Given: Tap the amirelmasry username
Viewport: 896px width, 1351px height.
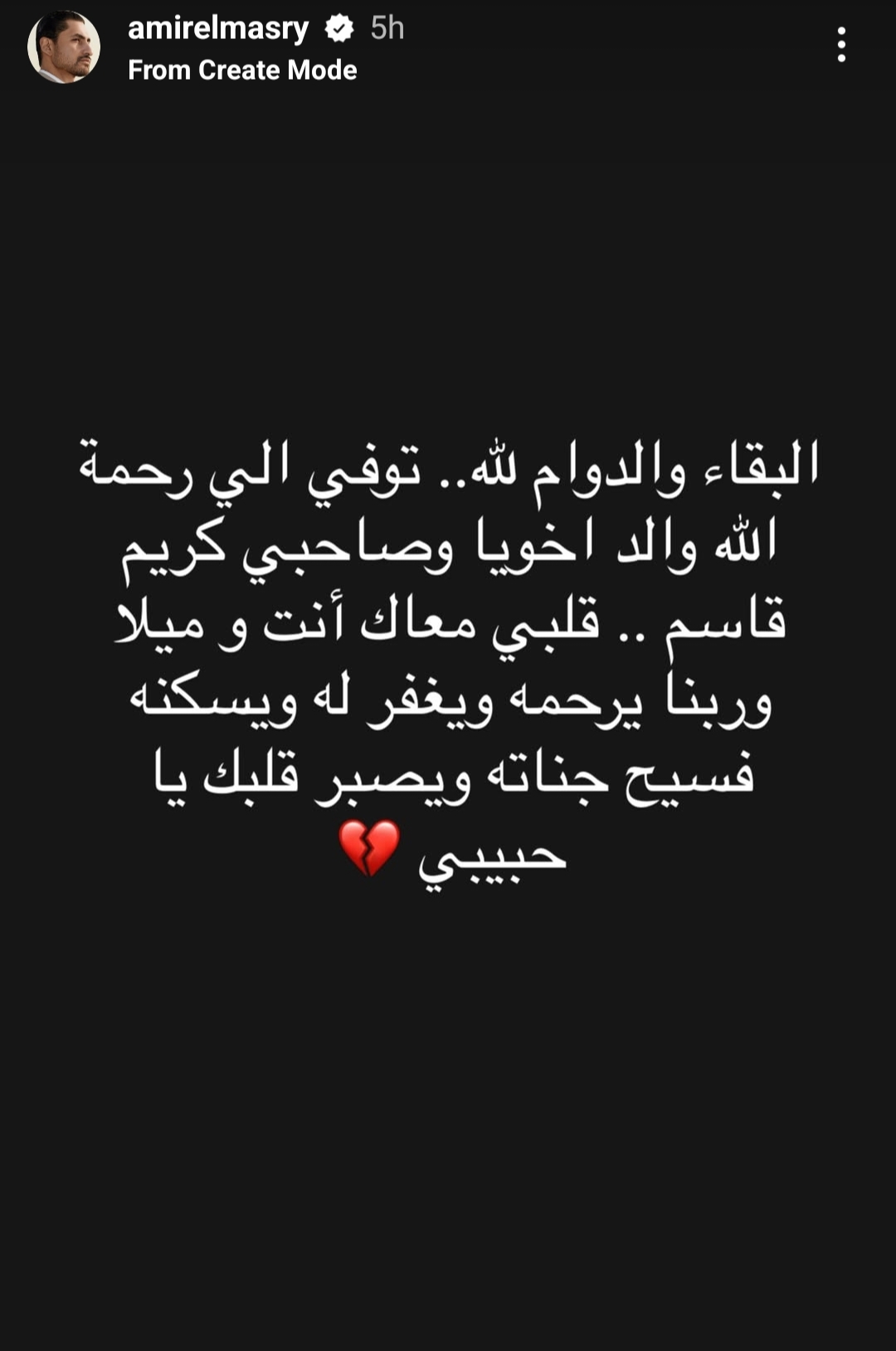Looking at the screenshot, I should pos(218,28).
